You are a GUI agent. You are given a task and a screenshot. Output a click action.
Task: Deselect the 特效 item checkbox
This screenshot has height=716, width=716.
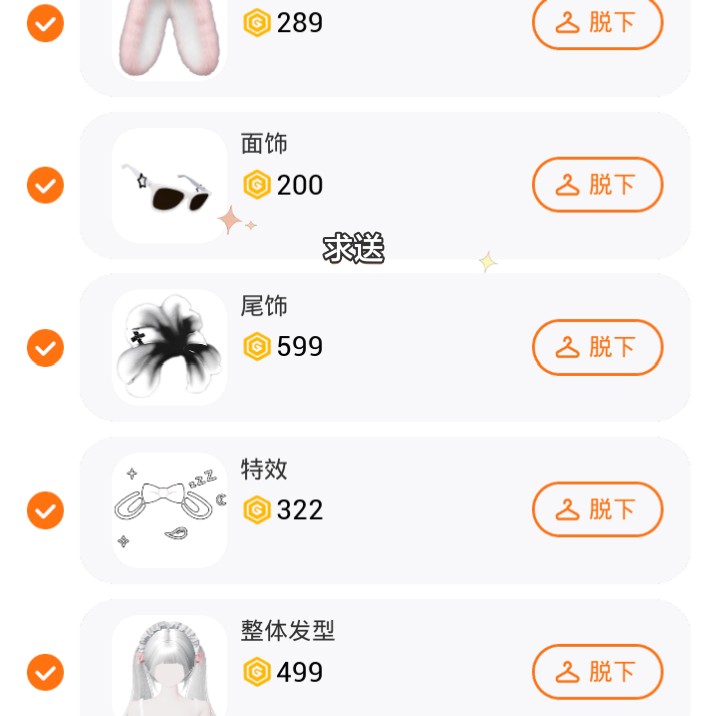[45, 510]
